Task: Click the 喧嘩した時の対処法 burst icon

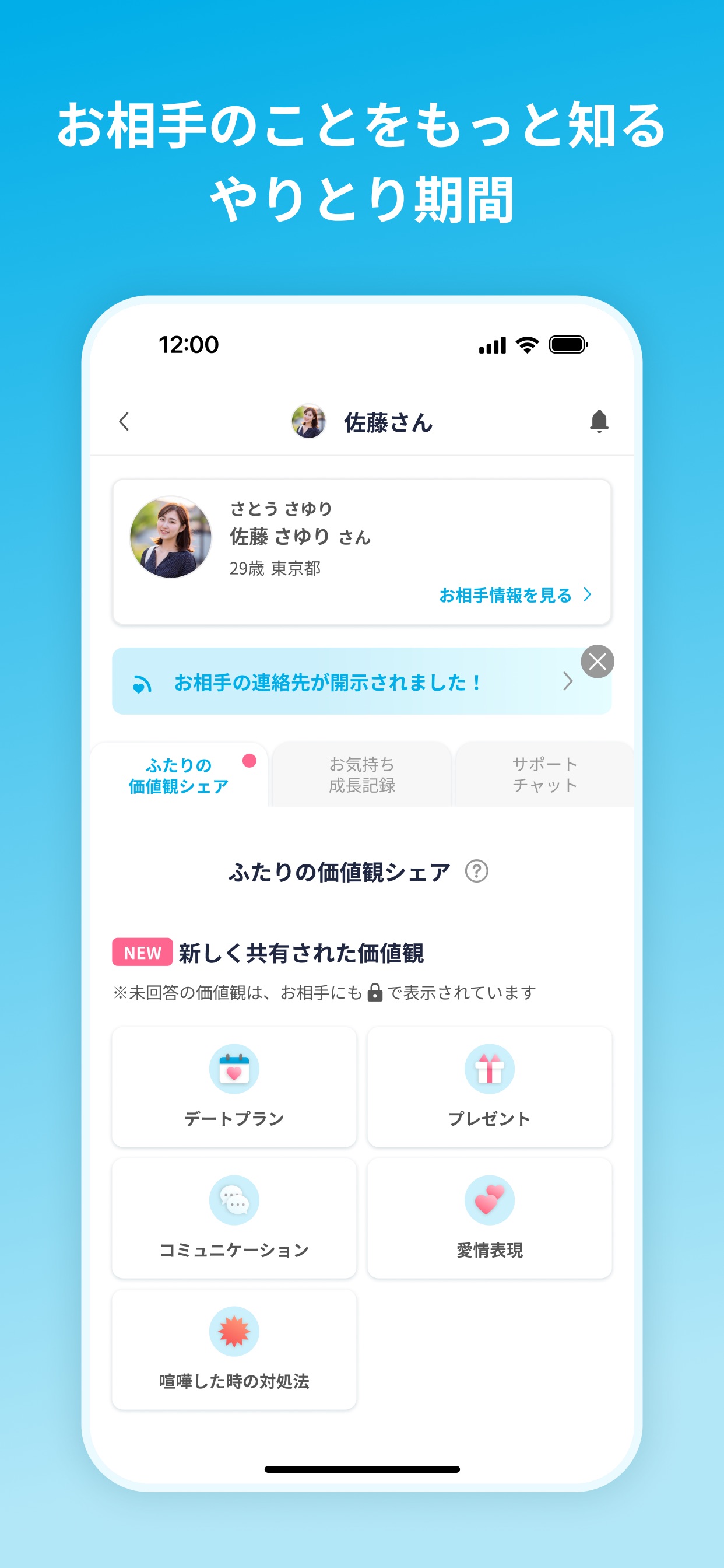Action: (x=234, y=1331)
